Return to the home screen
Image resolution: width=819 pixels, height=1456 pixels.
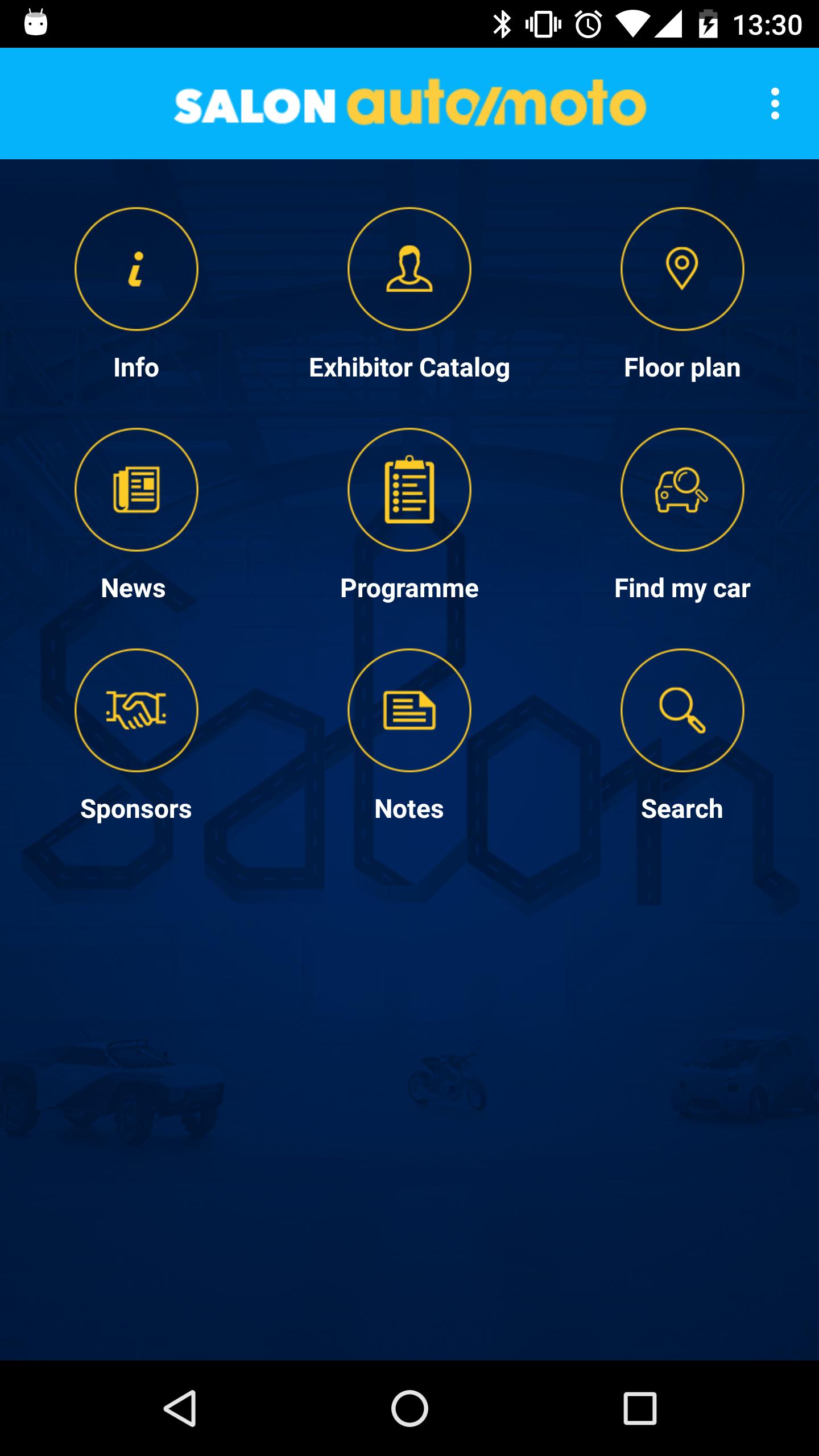coord(409,1408)
